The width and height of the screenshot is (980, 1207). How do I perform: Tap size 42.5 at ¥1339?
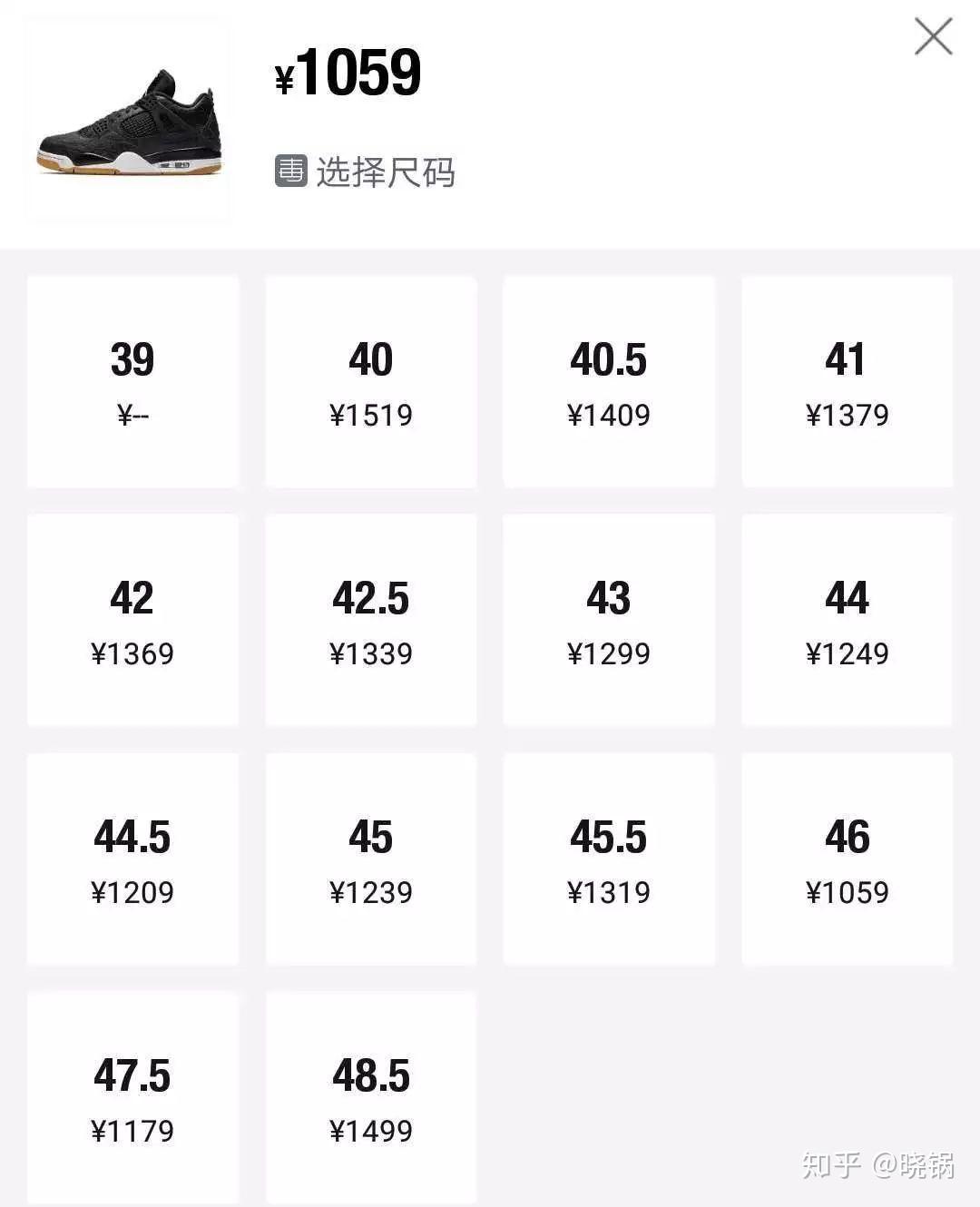tap(370, 621)
